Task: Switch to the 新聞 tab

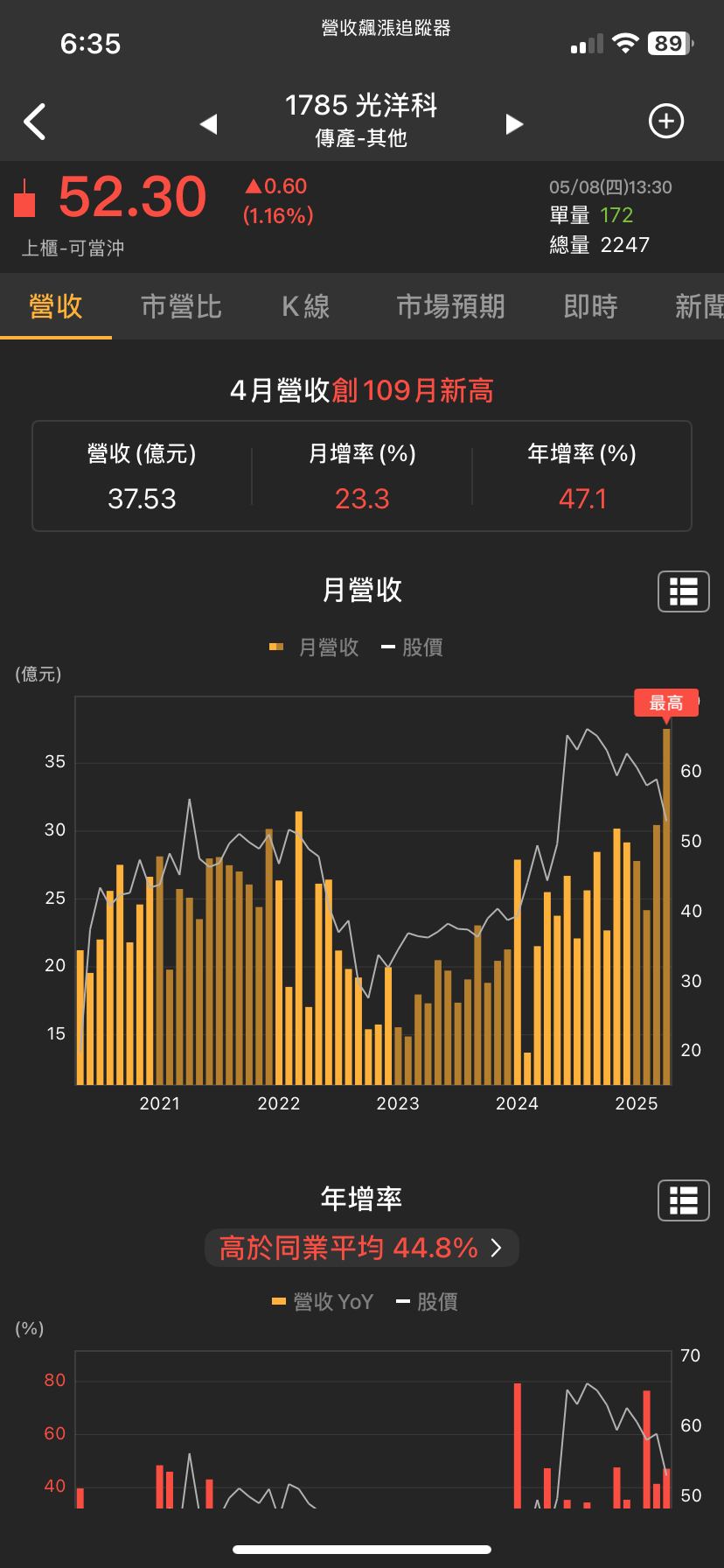Action: (x=700, y=306)
